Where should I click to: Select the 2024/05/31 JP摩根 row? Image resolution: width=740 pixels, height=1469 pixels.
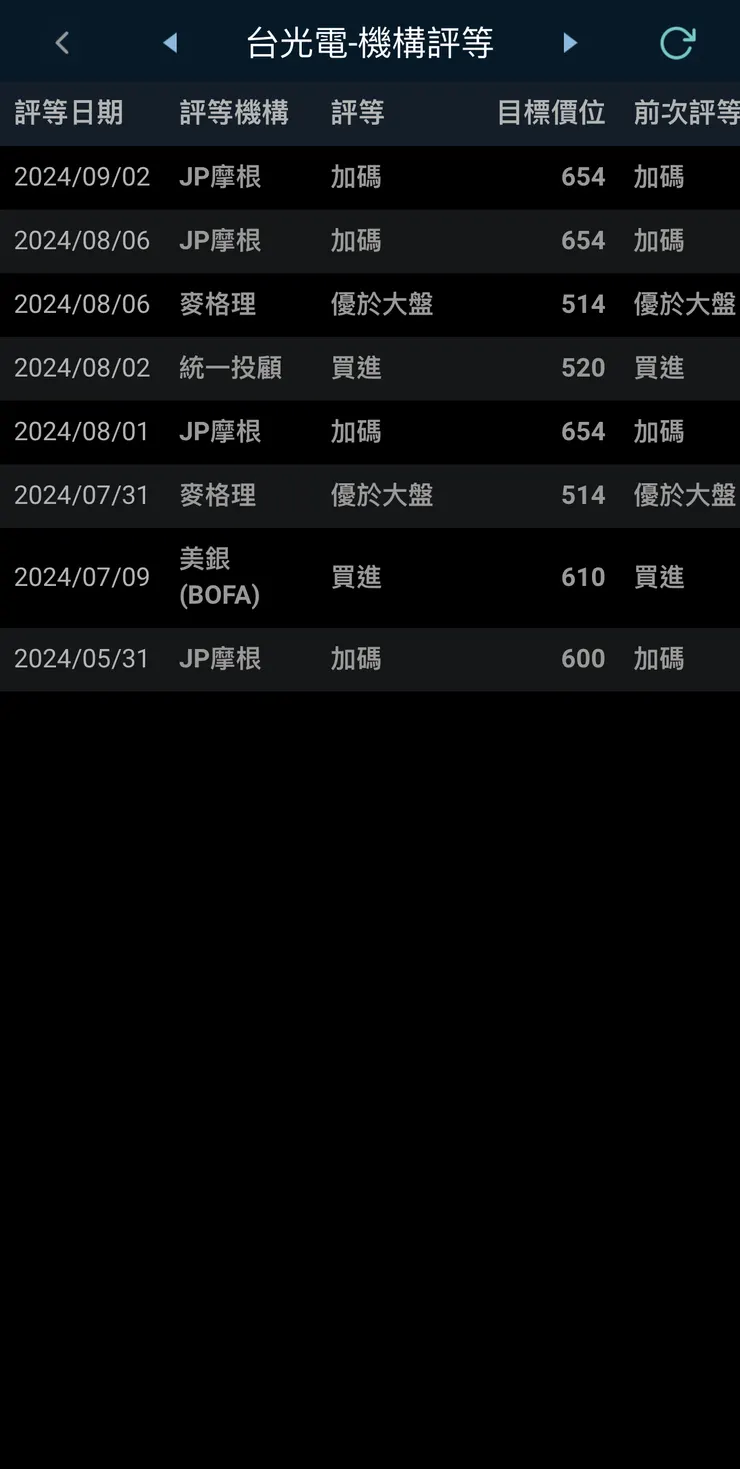tap(370, 659)
